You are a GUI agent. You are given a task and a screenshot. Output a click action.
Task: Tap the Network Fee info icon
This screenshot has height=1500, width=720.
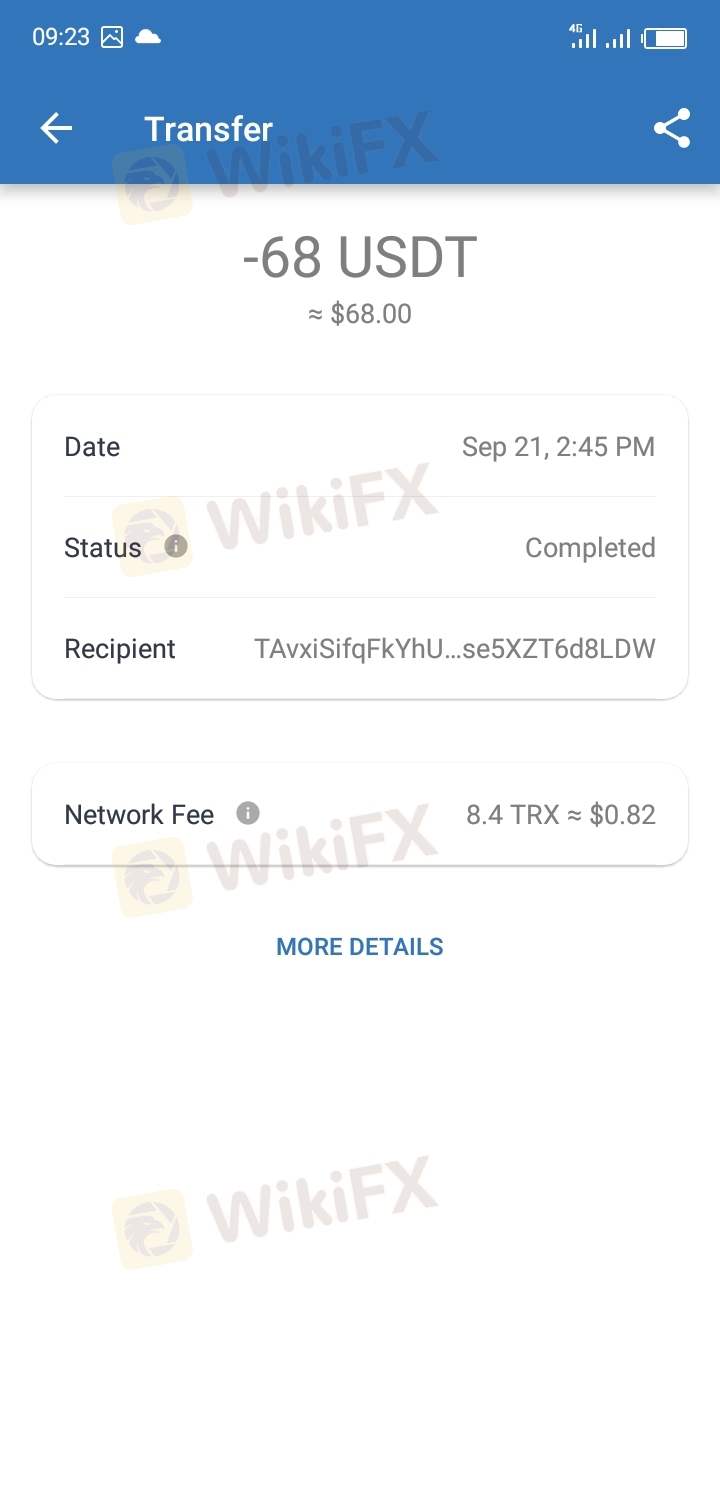click(248, 813)
